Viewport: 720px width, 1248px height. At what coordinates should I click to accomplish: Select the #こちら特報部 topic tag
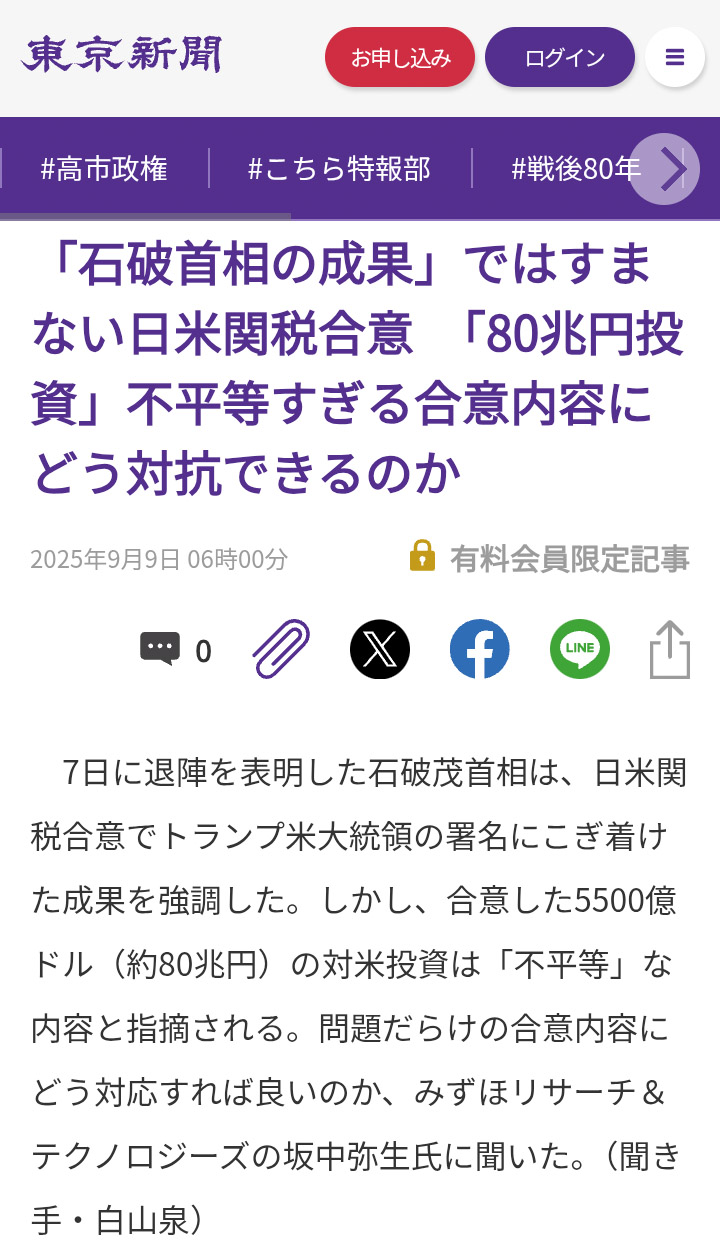(x=339, y=169)
